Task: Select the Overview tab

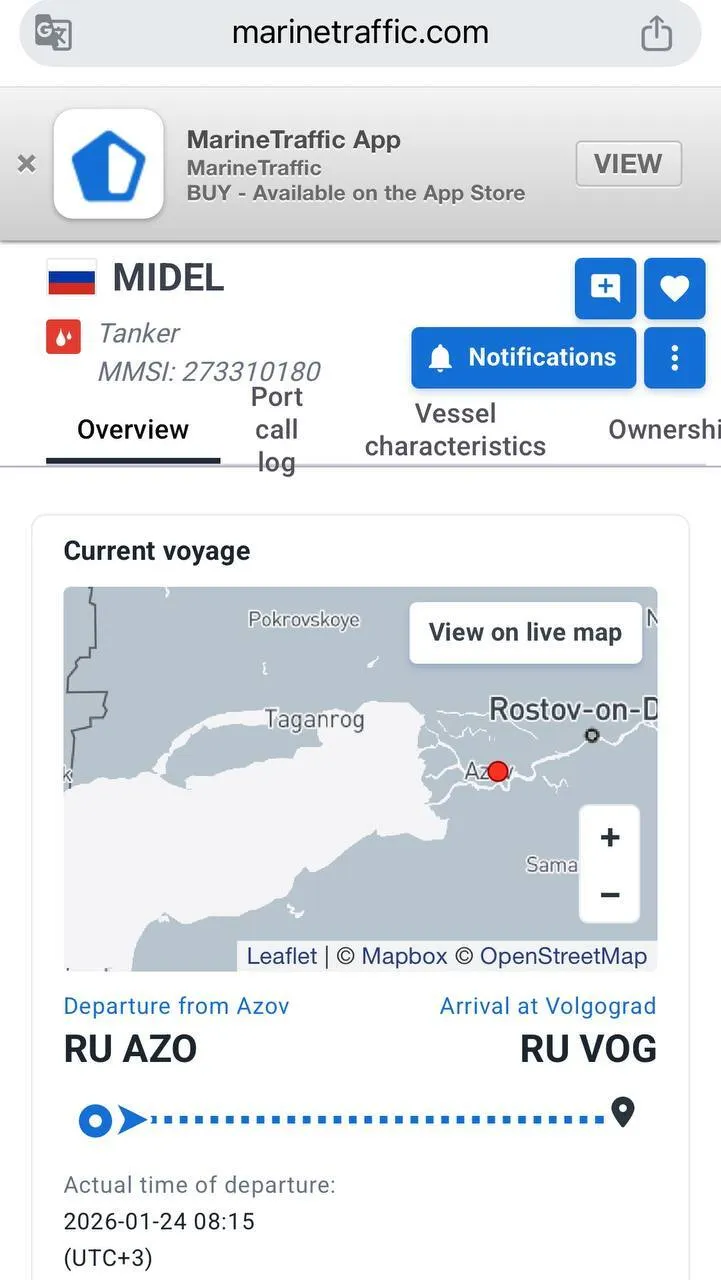Action: [133, 429]
